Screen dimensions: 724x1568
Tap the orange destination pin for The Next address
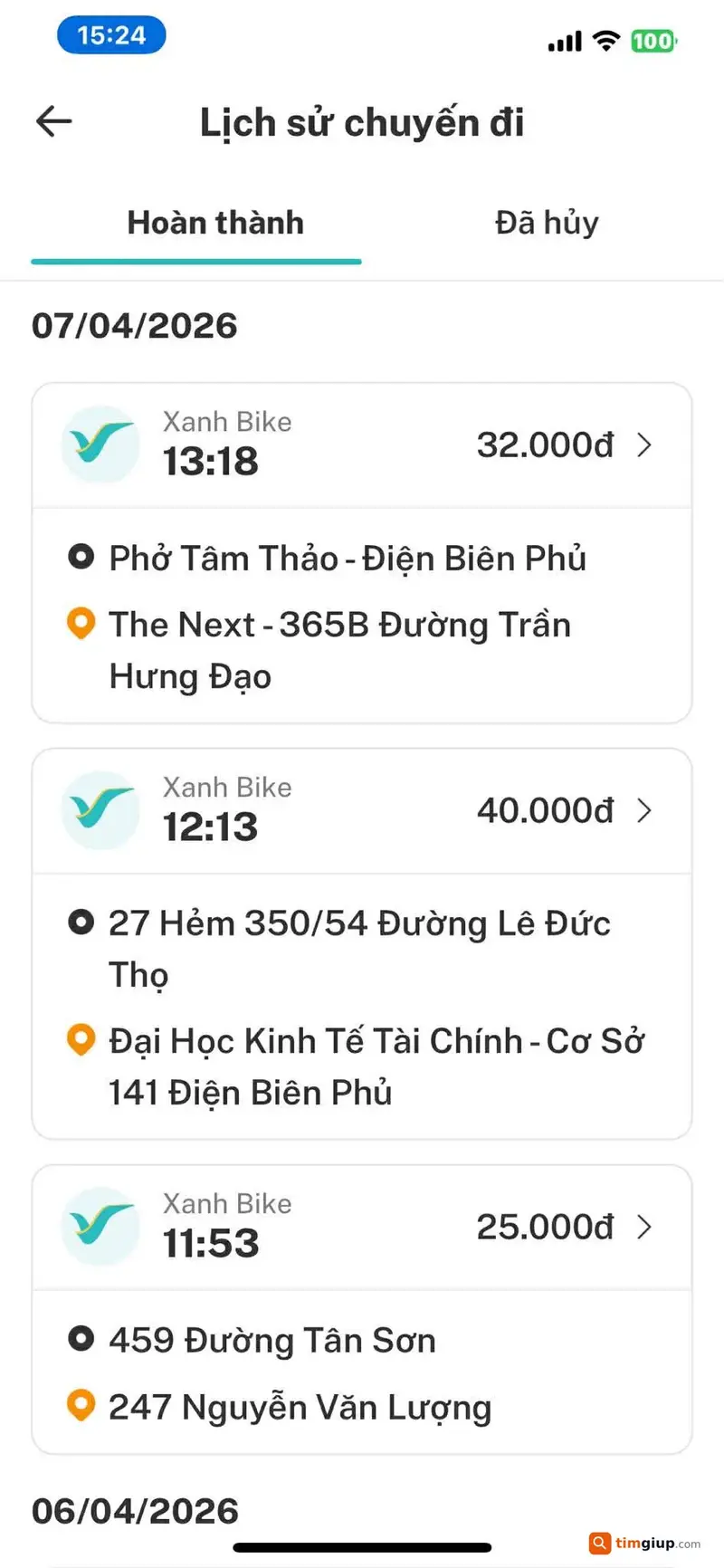81,624
